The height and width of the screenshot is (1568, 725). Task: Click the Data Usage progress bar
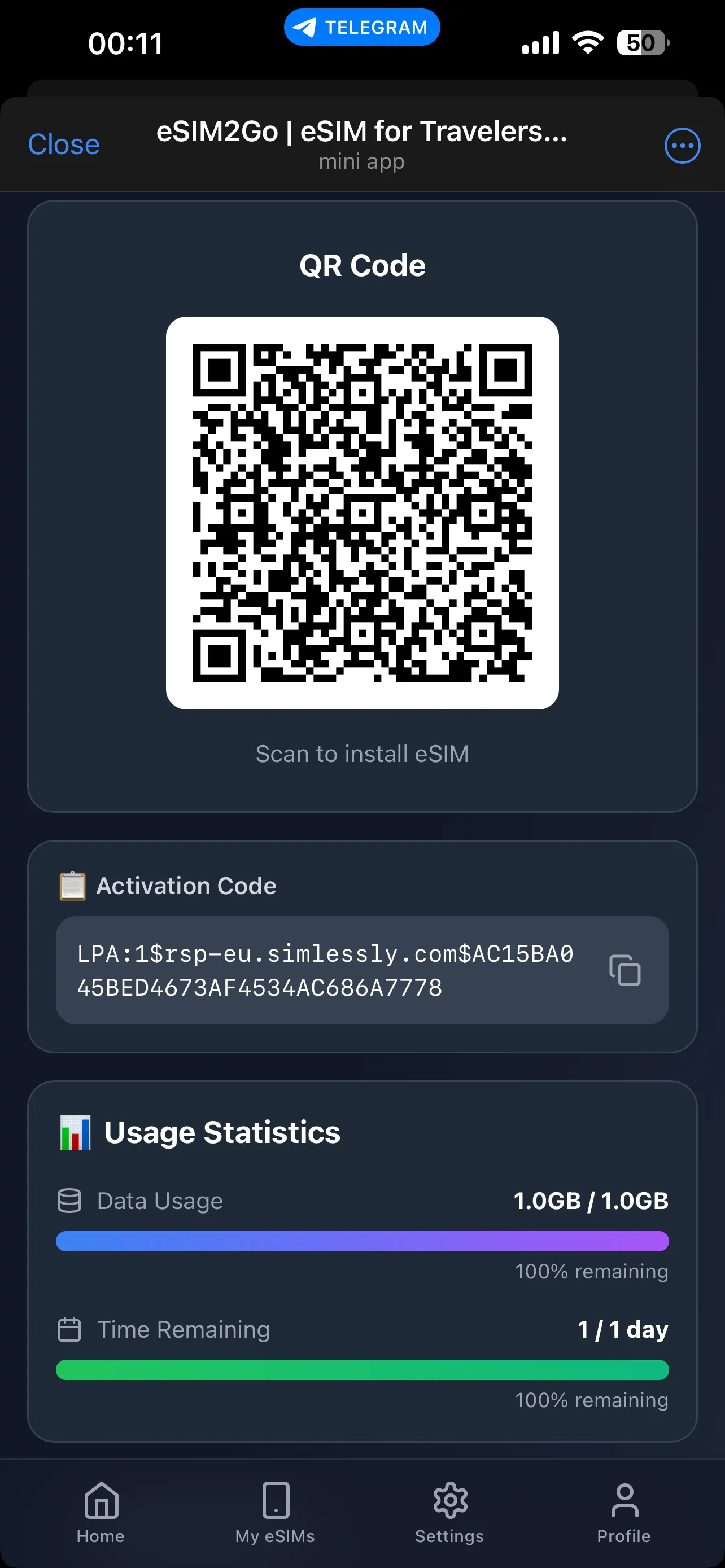pyautogui.click(x=362, y=1241)
